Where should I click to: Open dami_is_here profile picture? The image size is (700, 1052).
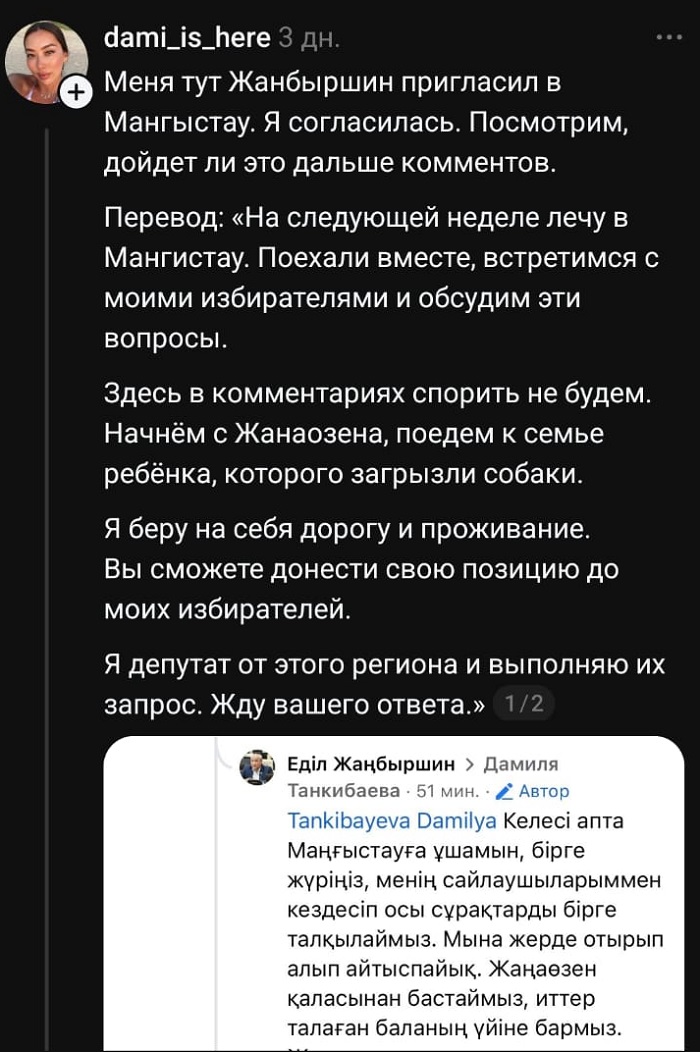[x=44, y=60]
